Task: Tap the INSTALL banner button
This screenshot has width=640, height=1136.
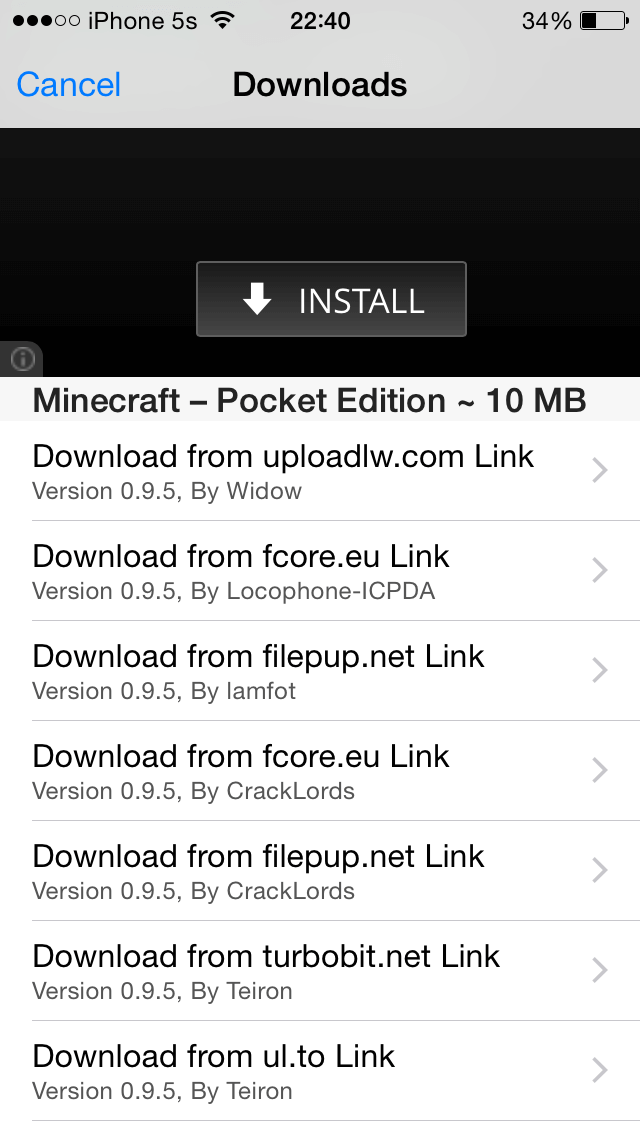Action: click(331, 299)
